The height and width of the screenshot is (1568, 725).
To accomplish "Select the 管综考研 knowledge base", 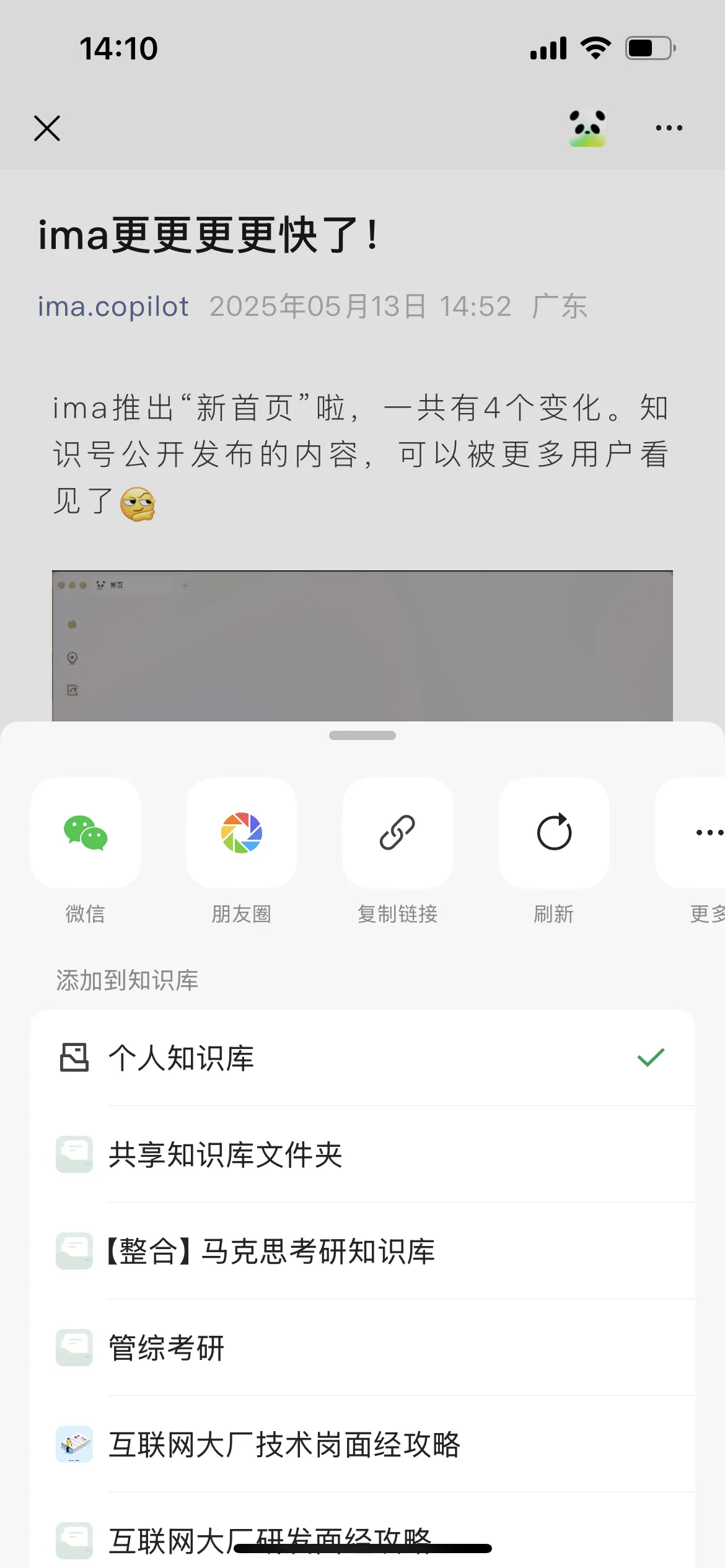I will (362, 1348).
